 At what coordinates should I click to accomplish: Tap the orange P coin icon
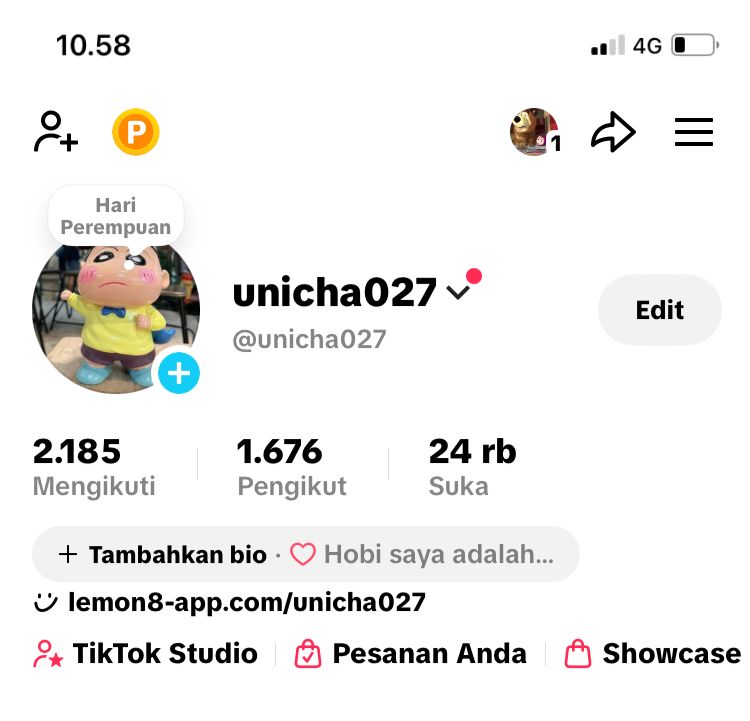[x=136, y=132]
